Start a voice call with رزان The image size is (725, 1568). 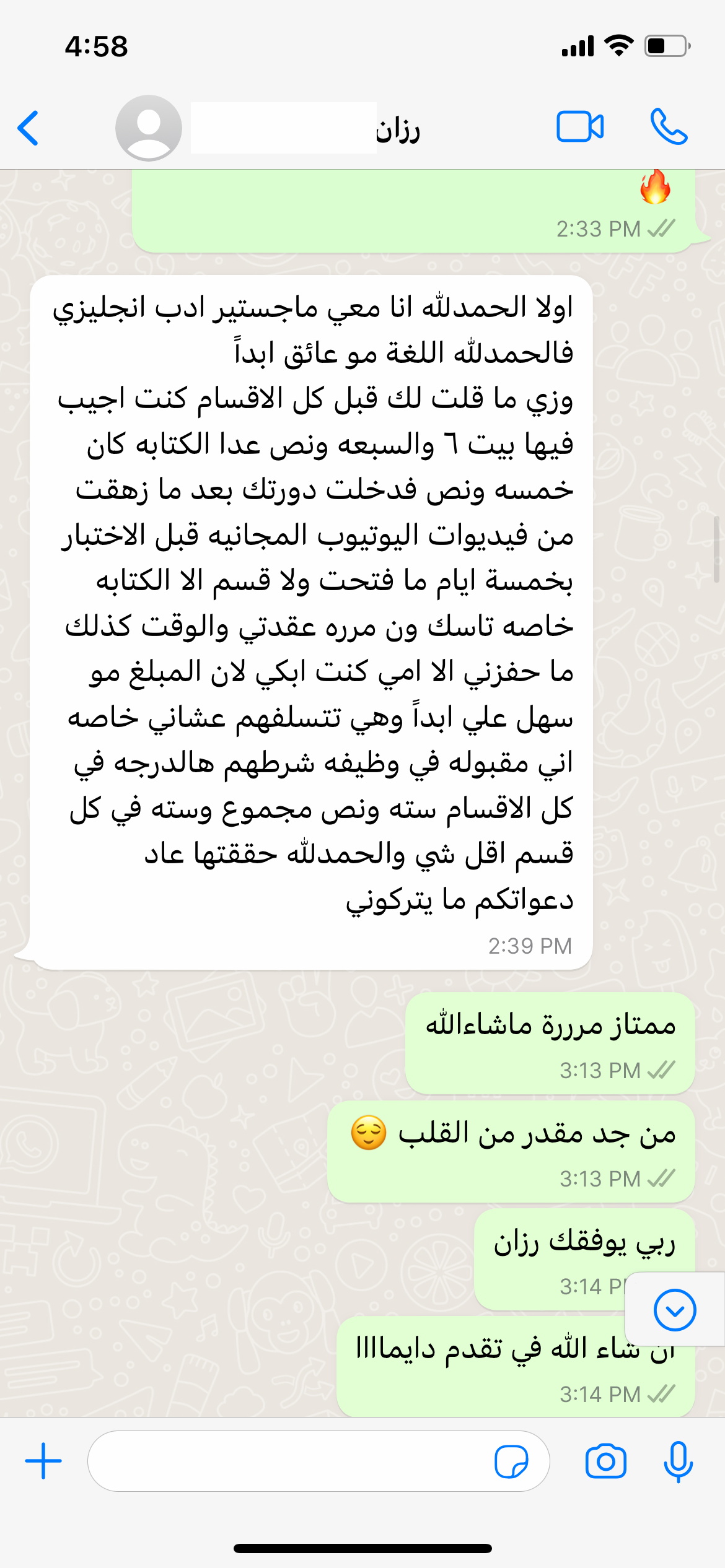pos(669,127)
